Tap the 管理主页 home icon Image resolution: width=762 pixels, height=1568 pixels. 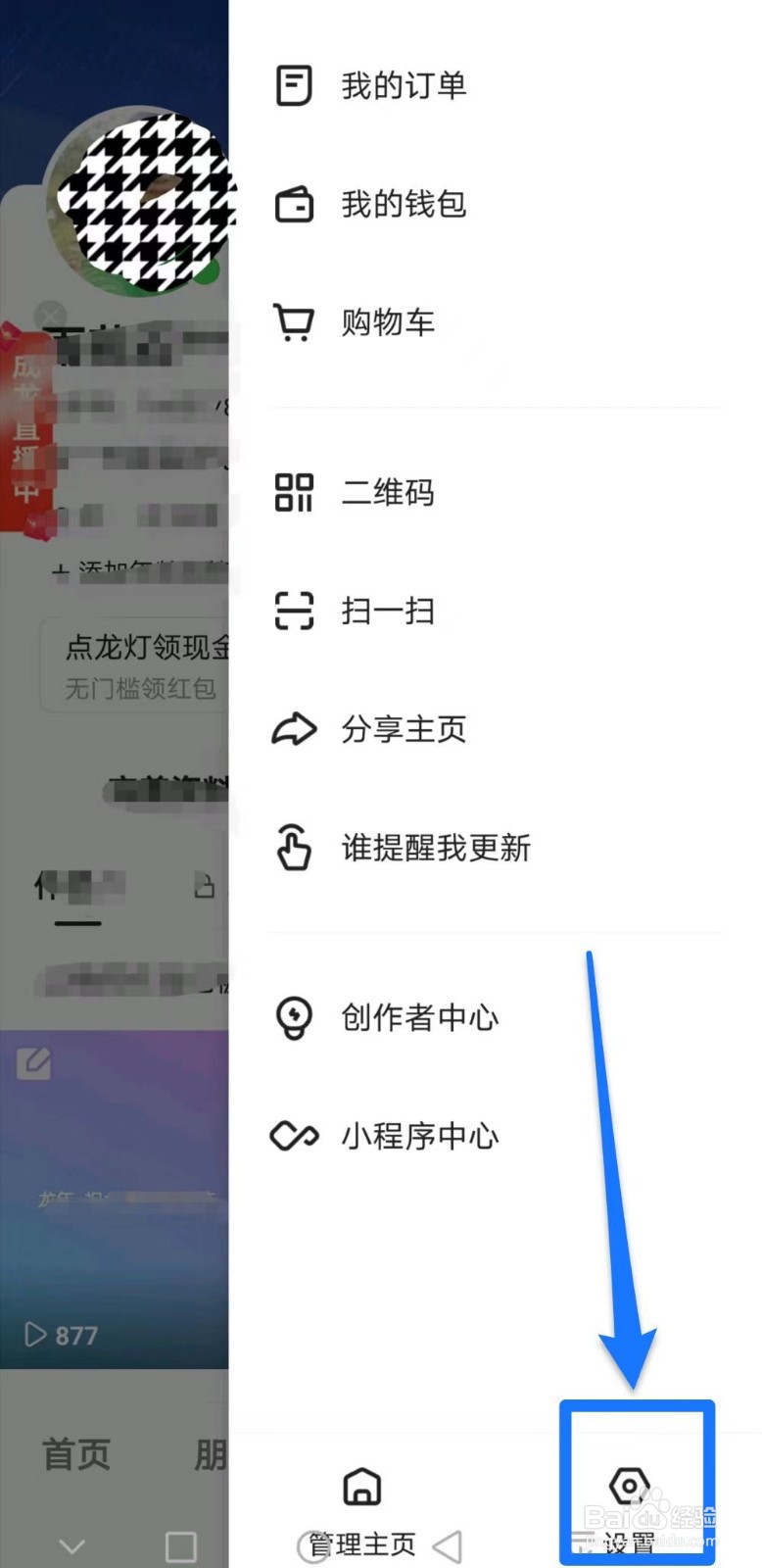pyautogui.click(x=360, y=1485)
